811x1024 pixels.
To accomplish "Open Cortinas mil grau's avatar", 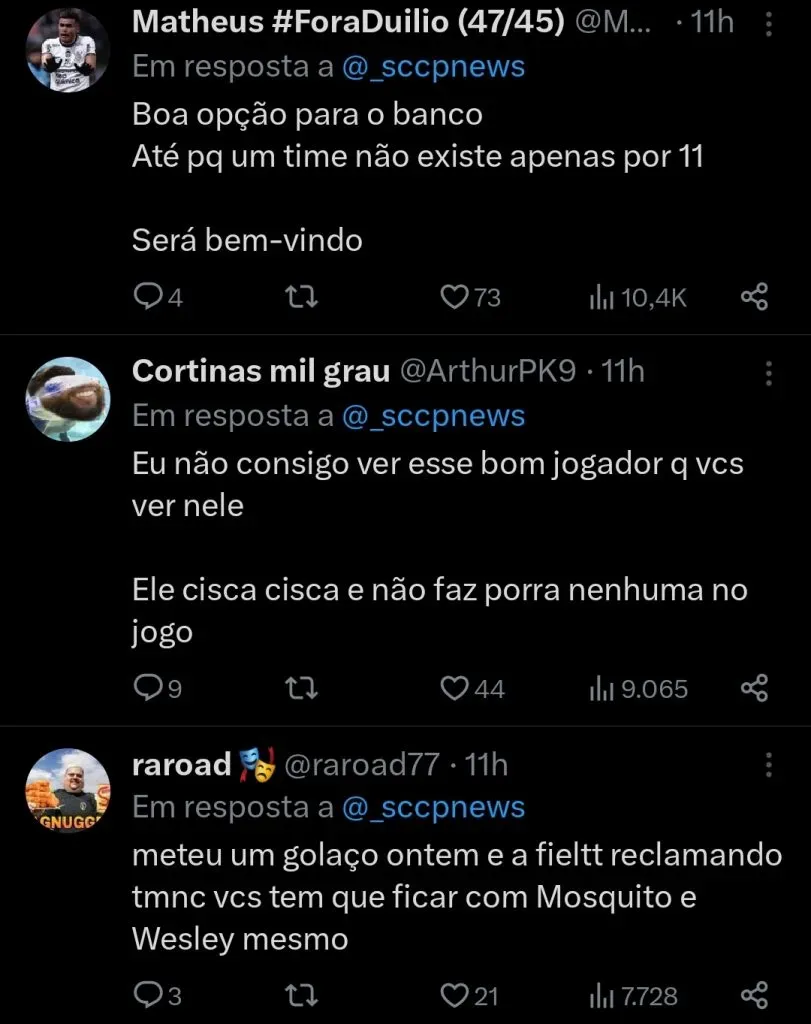I will coord(67,399).
